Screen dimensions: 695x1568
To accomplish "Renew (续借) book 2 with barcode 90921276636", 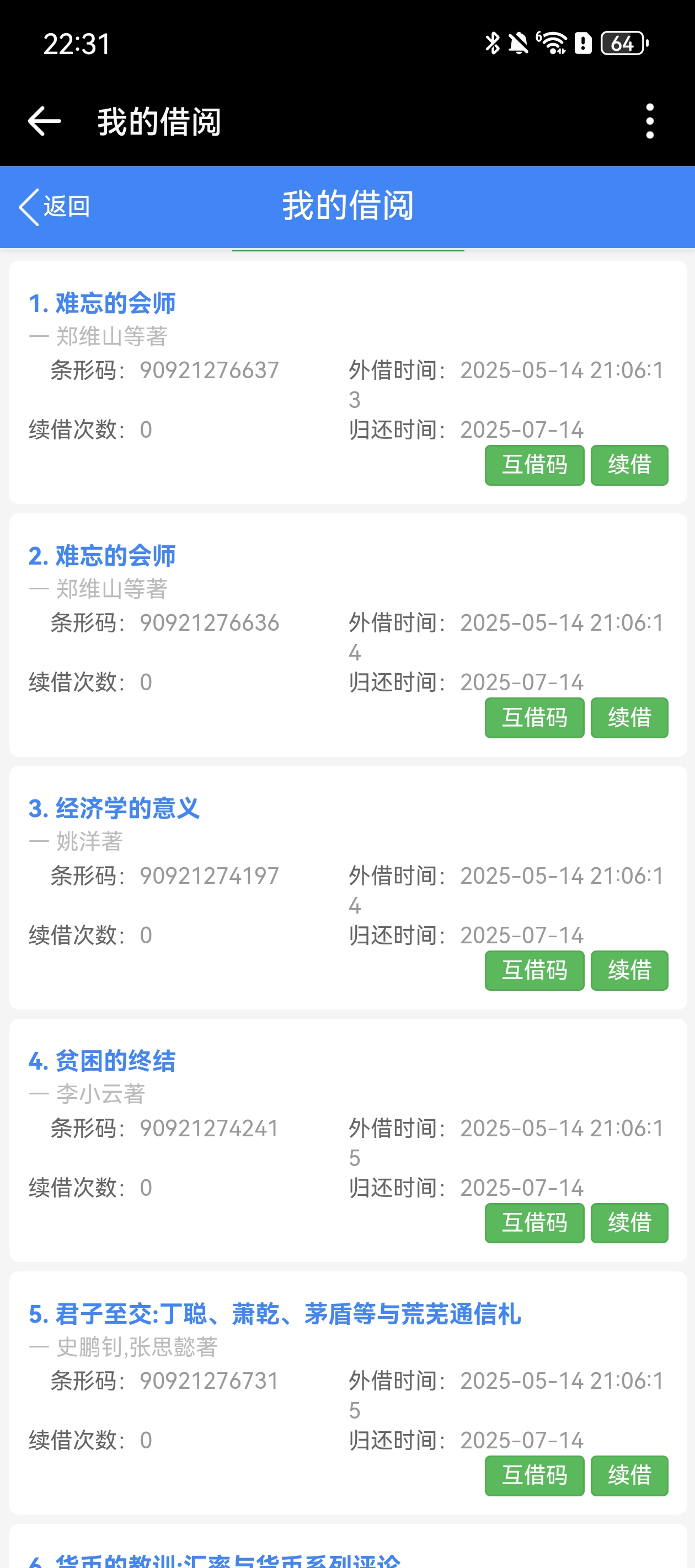I will click(x=629, y=718).
